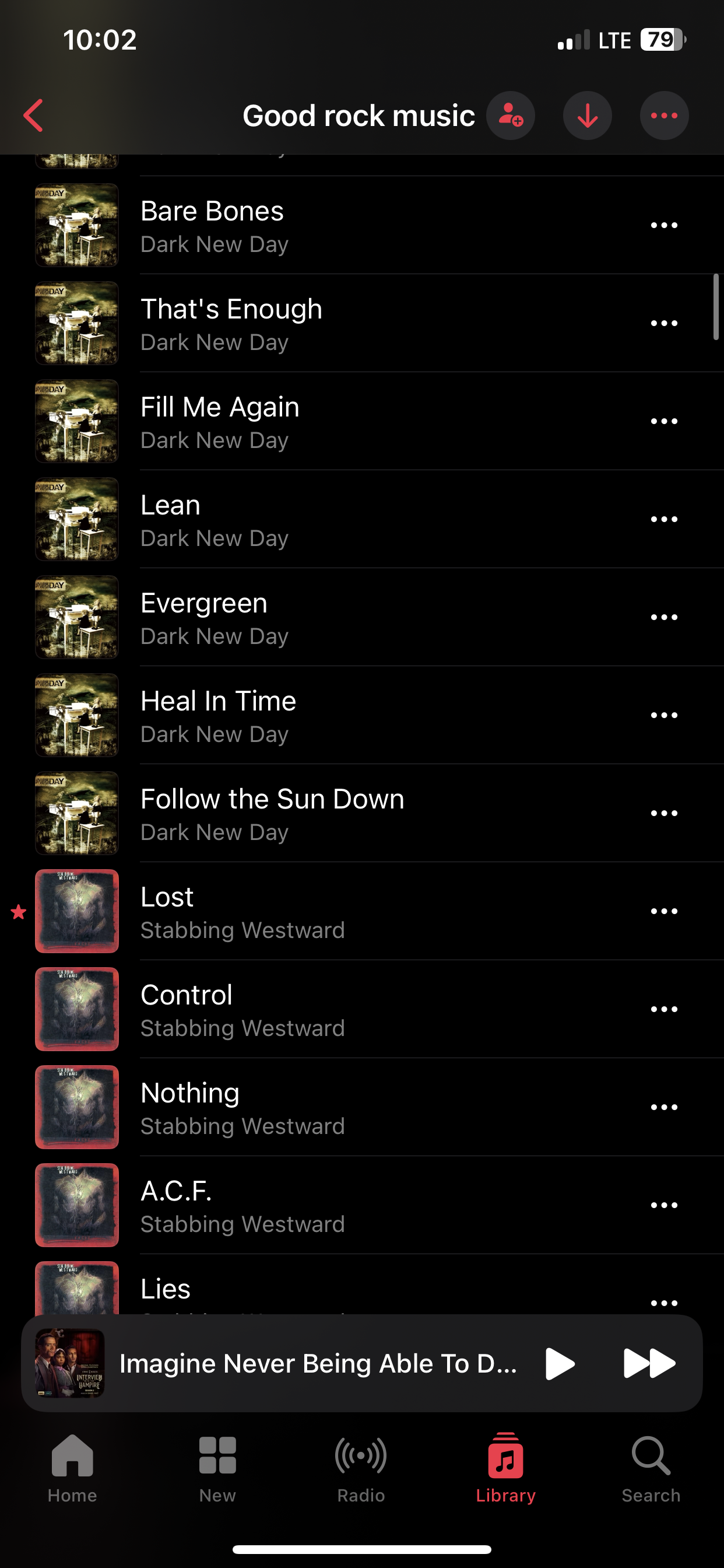Go back from Good rock music playlist
The image size is (724, 1568).
(33, 116)
